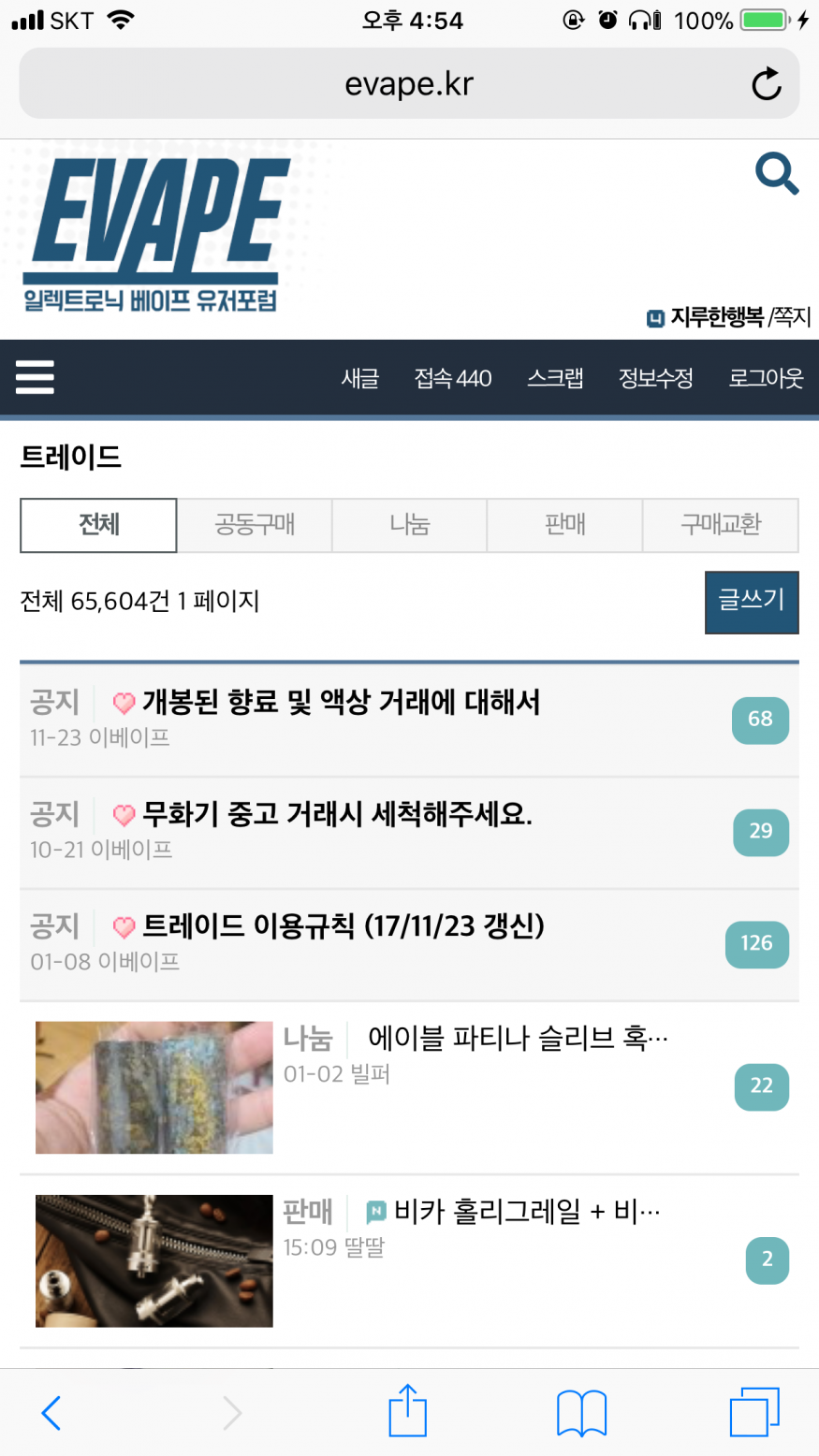Open the 새글 link

click(x=360, y=378)
